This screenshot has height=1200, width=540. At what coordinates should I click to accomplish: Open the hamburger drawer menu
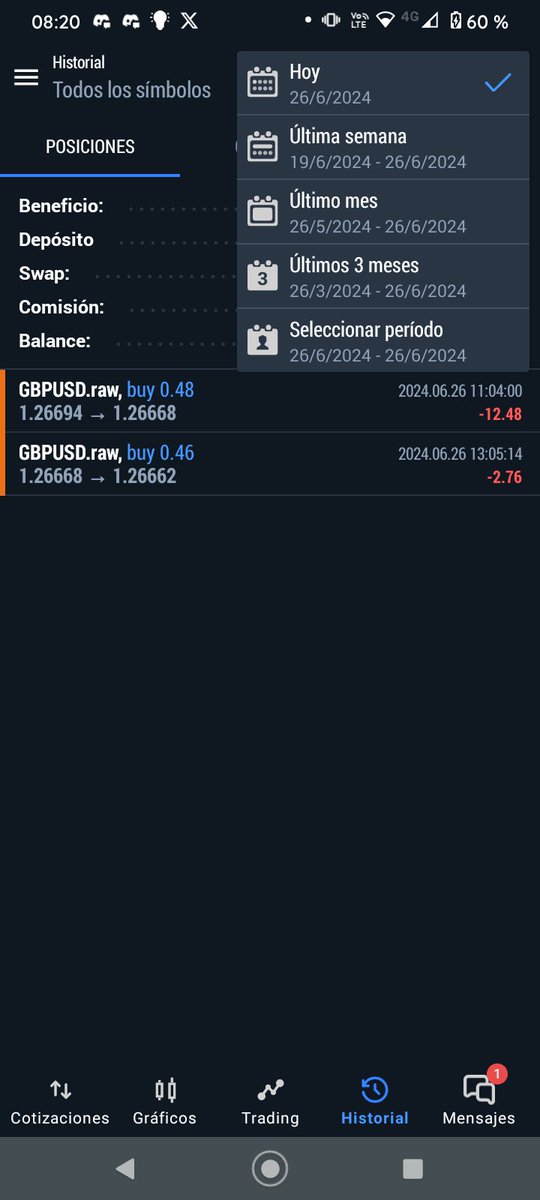(26, 77)
